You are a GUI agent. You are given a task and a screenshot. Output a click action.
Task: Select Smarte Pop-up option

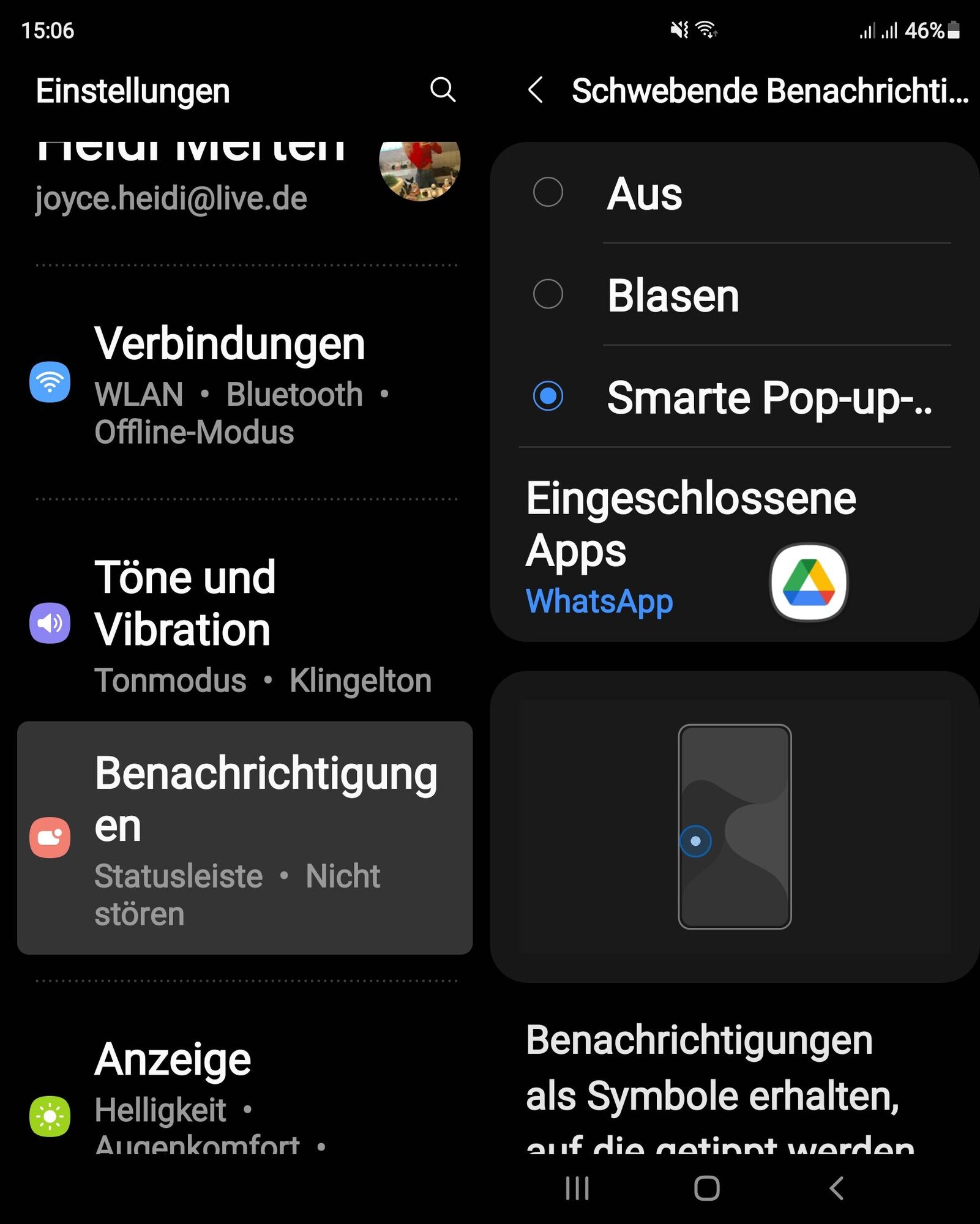[x=548, y=396]
